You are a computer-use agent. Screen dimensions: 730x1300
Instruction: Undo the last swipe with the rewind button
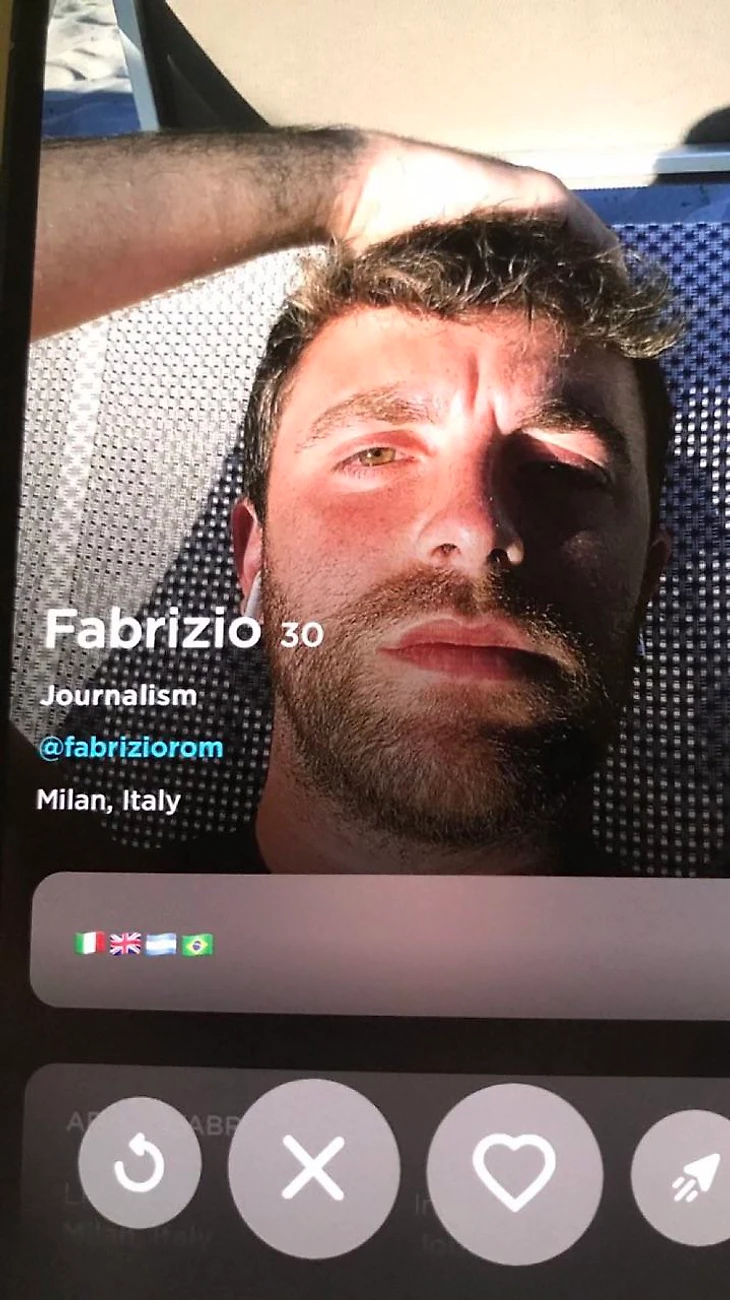pos(139,1164)
